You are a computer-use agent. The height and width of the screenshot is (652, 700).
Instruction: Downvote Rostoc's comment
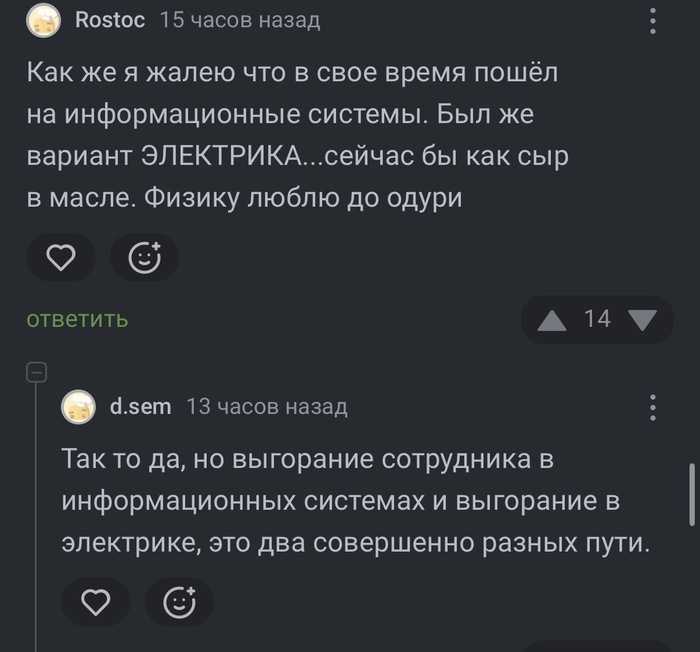click(643, 320)
